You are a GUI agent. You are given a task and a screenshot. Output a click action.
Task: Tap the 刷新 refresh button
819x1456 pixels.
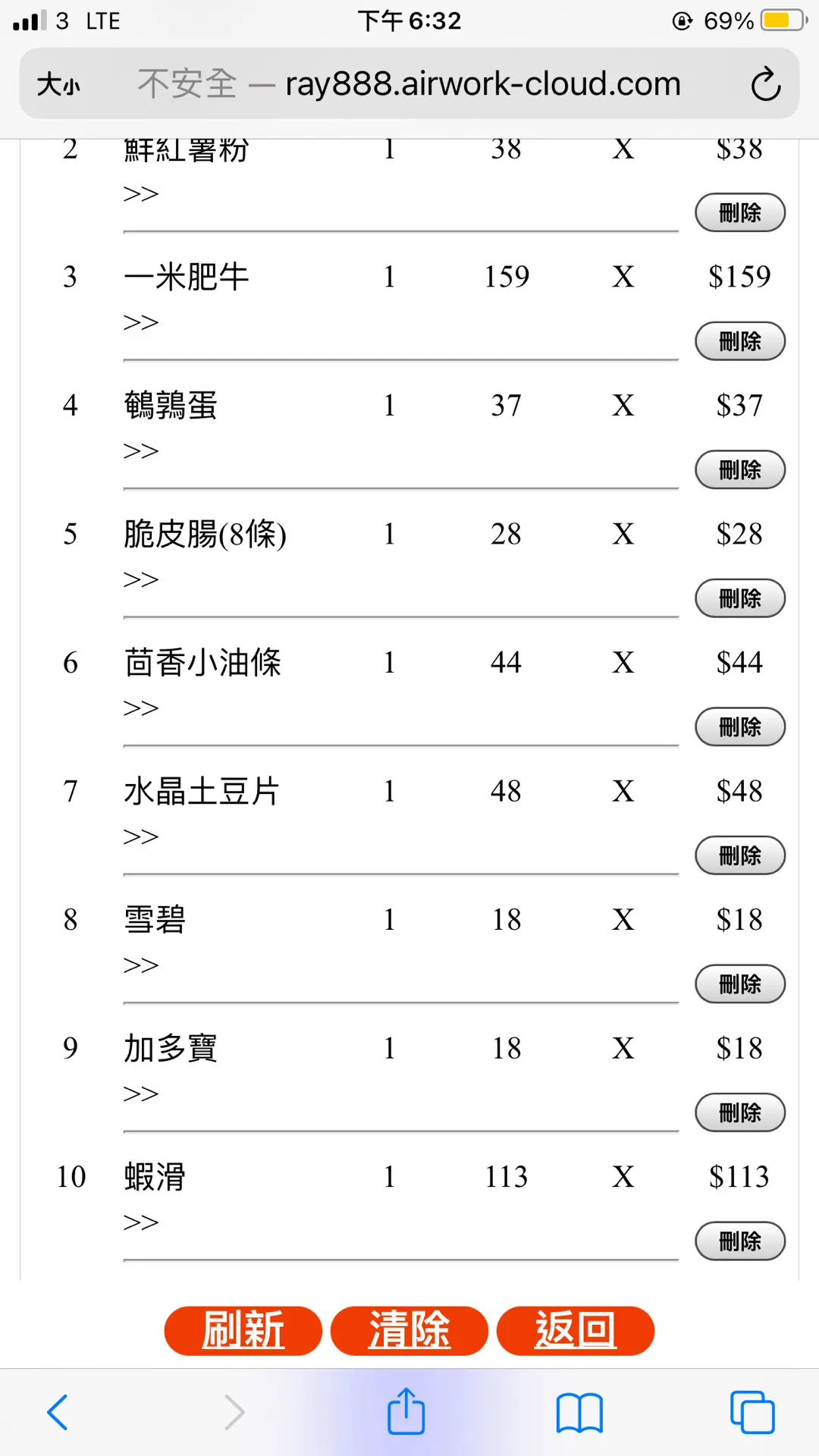[243, 1330]
